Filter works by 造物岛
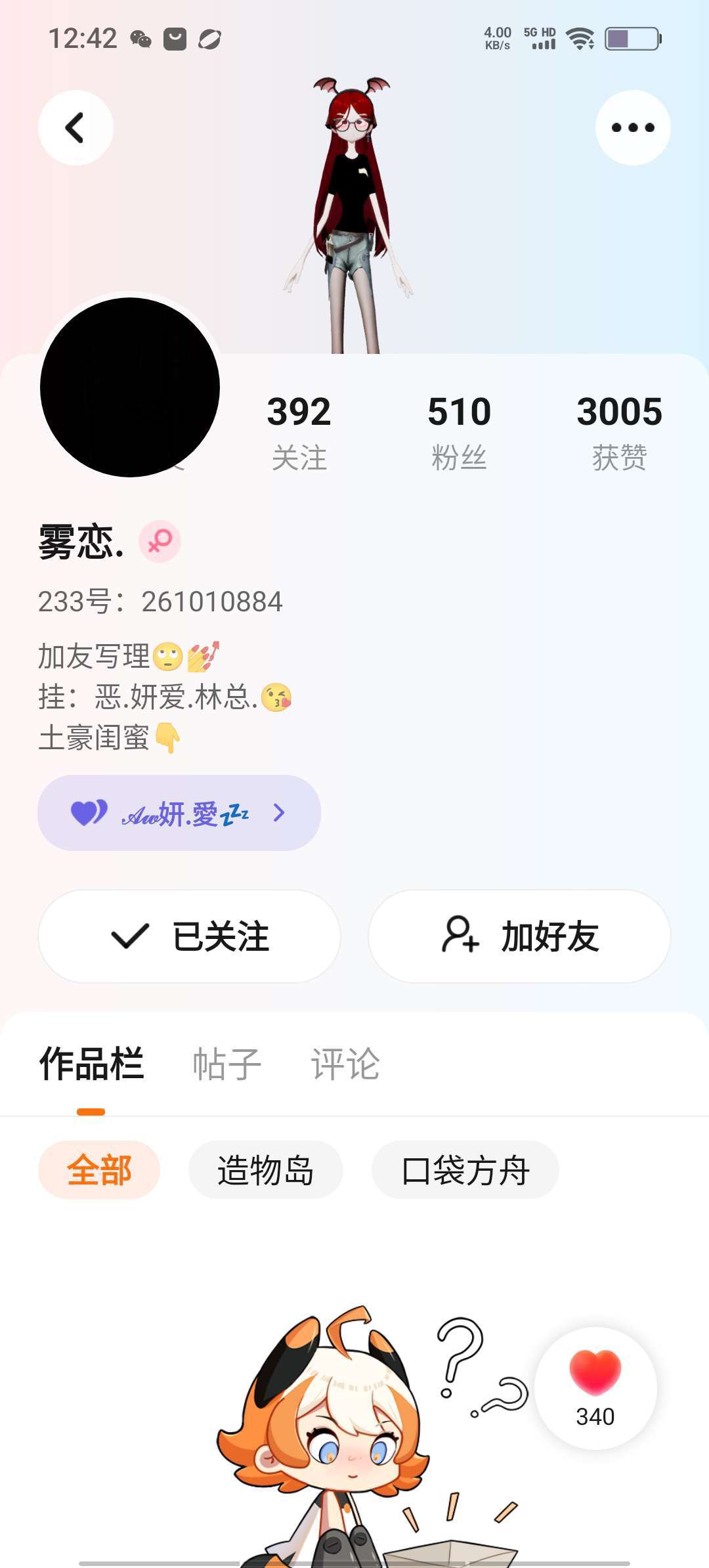Screen dimensions: 709x1568 click(265, 1170)
